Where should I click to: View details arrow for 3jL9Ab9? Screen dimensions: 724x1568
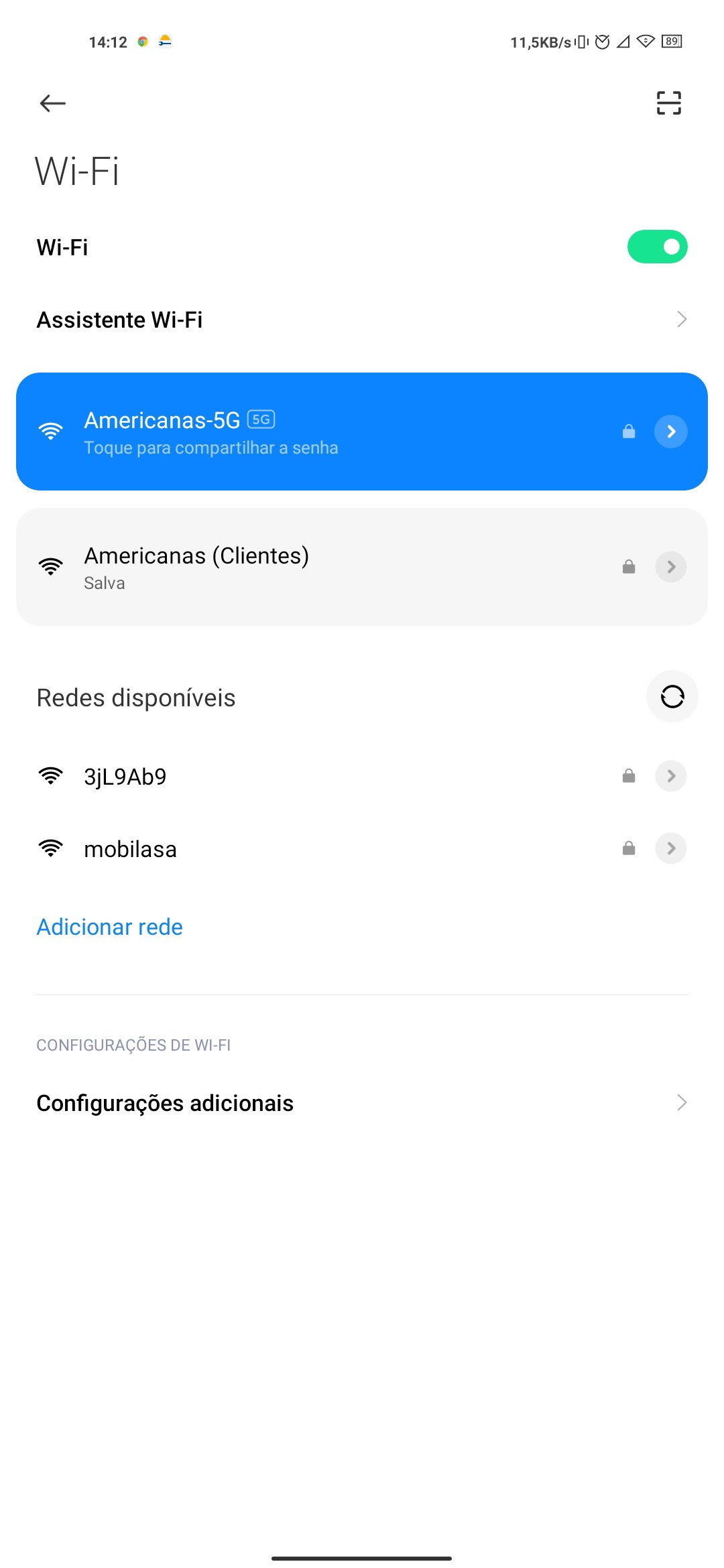coord(671,776)
